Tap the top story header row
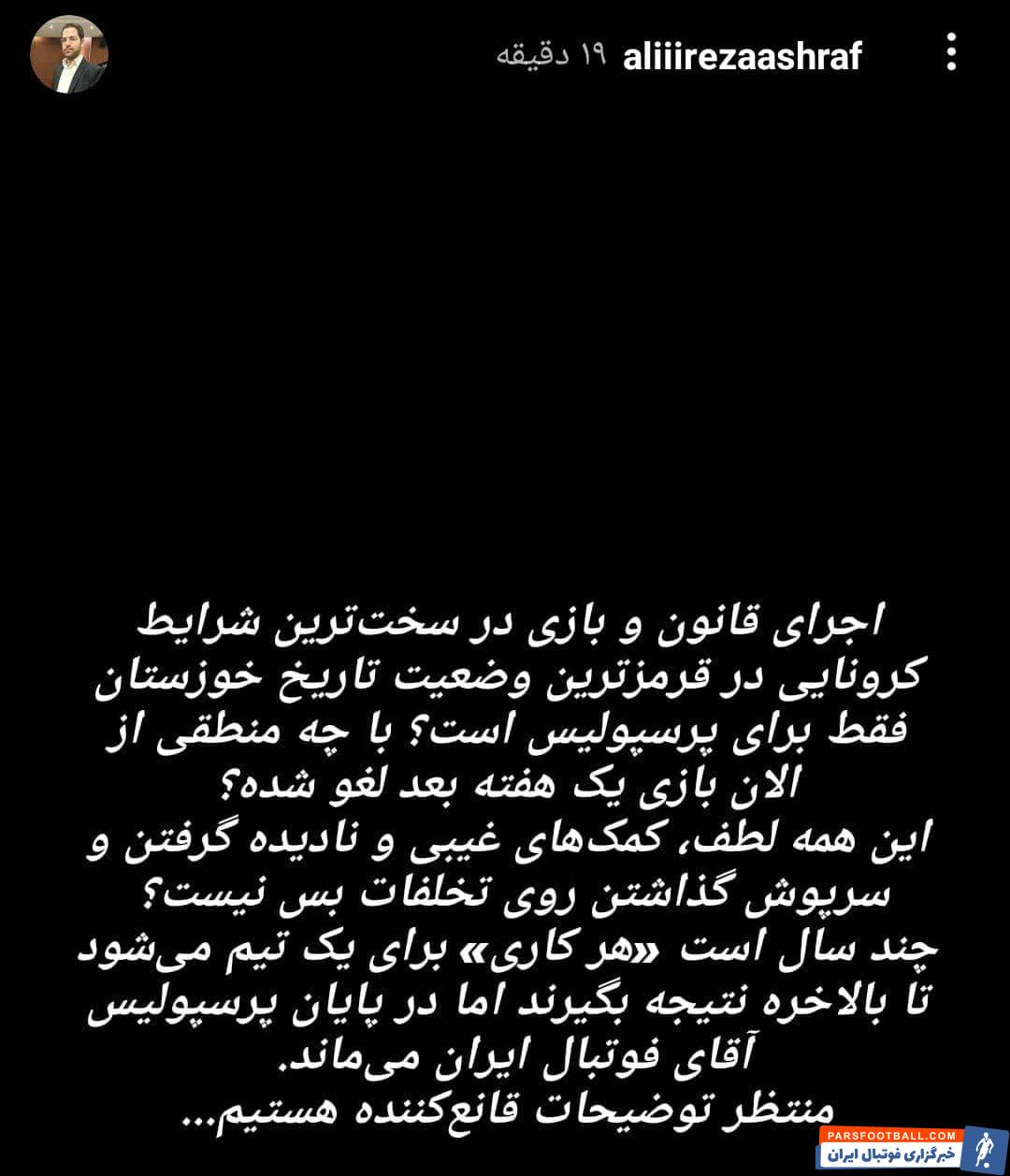 505,51
